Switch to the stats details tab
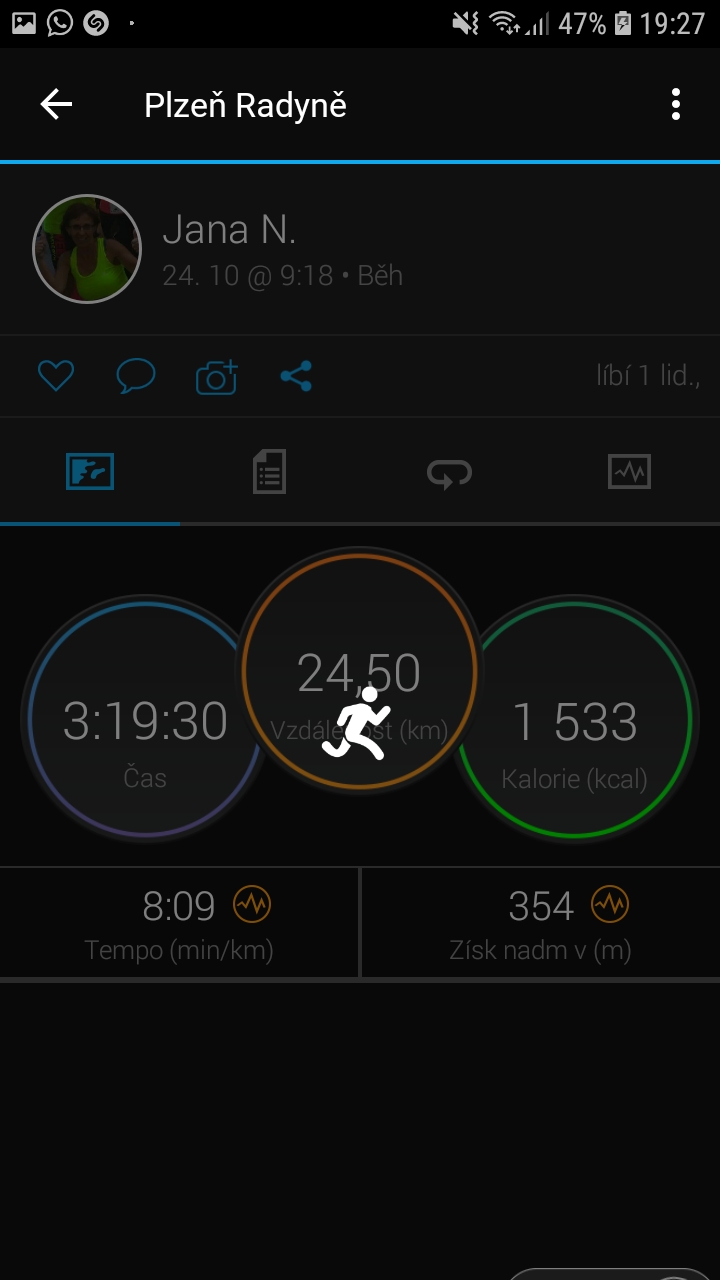Viewport: 720px width, 1280px height. click(269, 471)
